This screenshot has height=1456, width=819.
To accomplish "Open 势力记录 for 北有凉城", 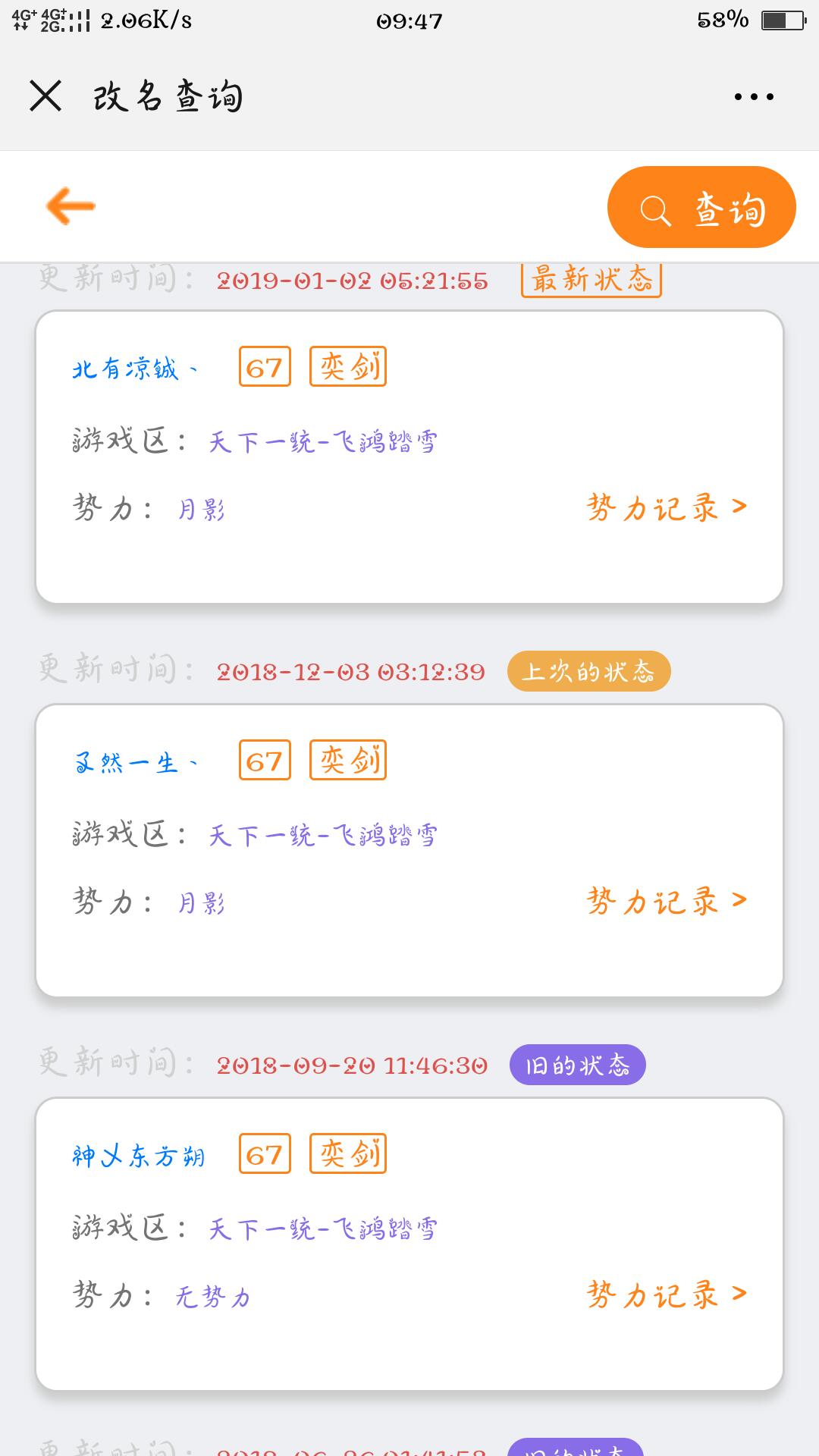I will click(x=667, y=507).
